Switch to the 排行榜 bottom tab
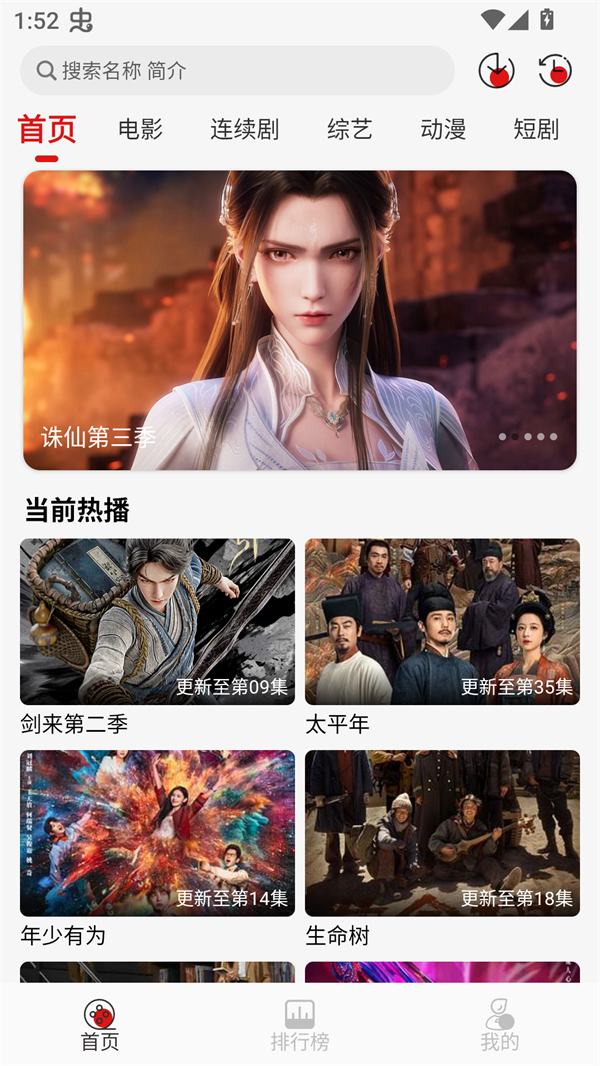600x1066 pixels. click(x=300, y=1025)
